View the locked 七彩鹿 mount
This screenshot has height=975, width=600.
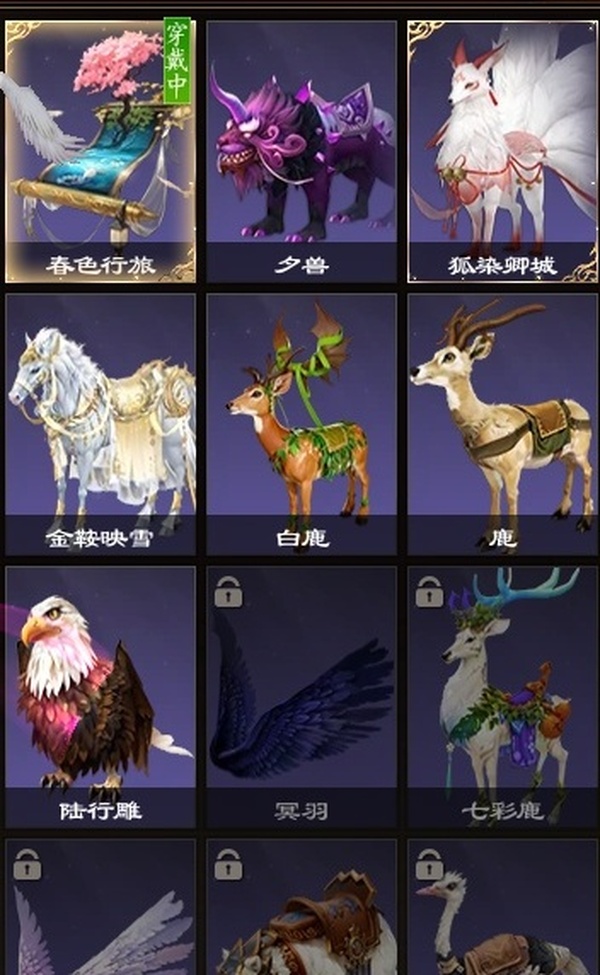point(502,697)
